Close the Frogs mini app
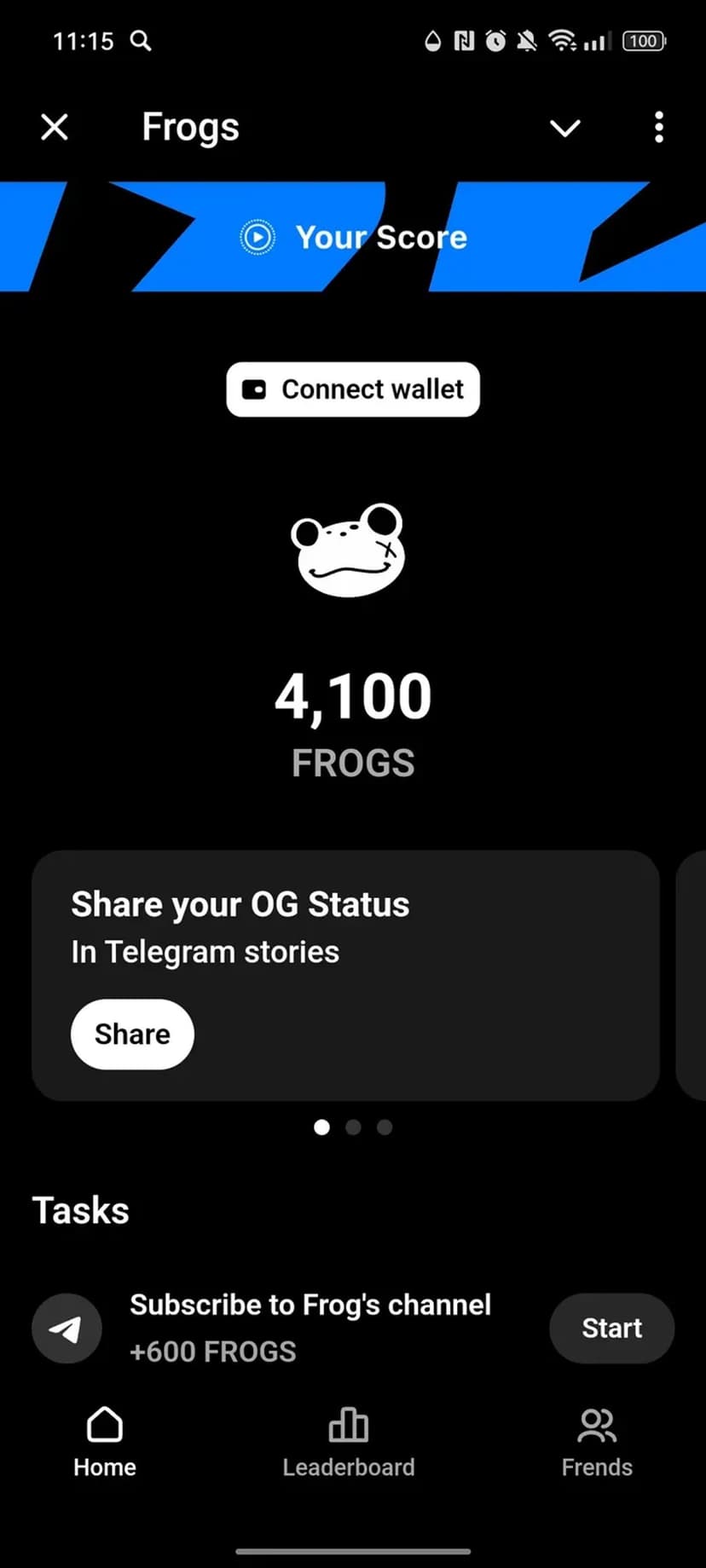Viewport: 706px width, 1568px height. point(55,128)
